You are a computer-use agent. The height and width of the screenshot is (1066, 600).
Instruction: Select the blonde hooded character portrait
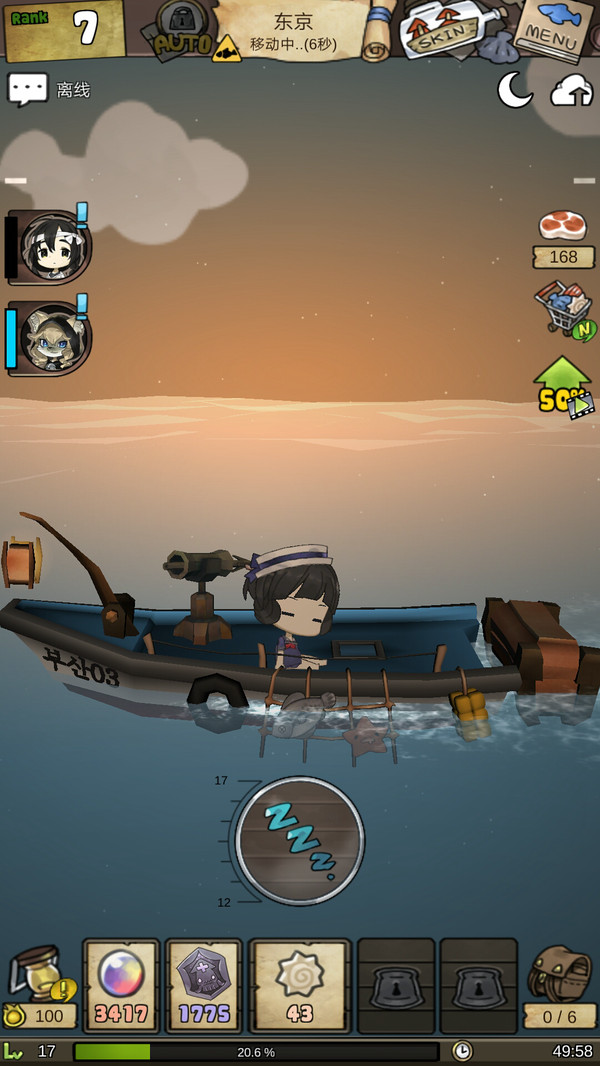pos(50,338)
